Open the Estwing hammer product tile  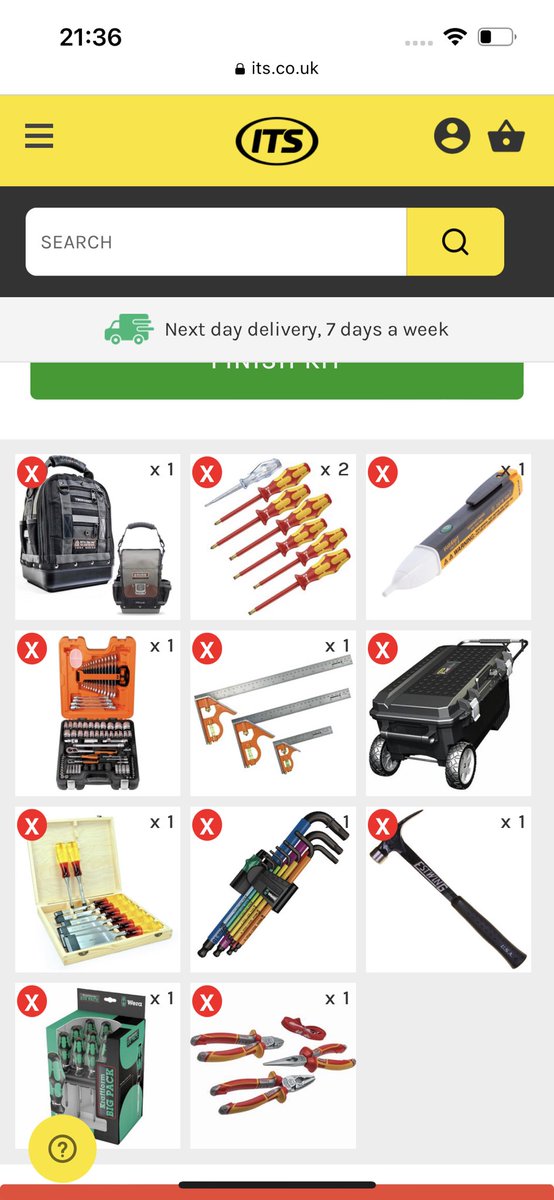point(449,889)
